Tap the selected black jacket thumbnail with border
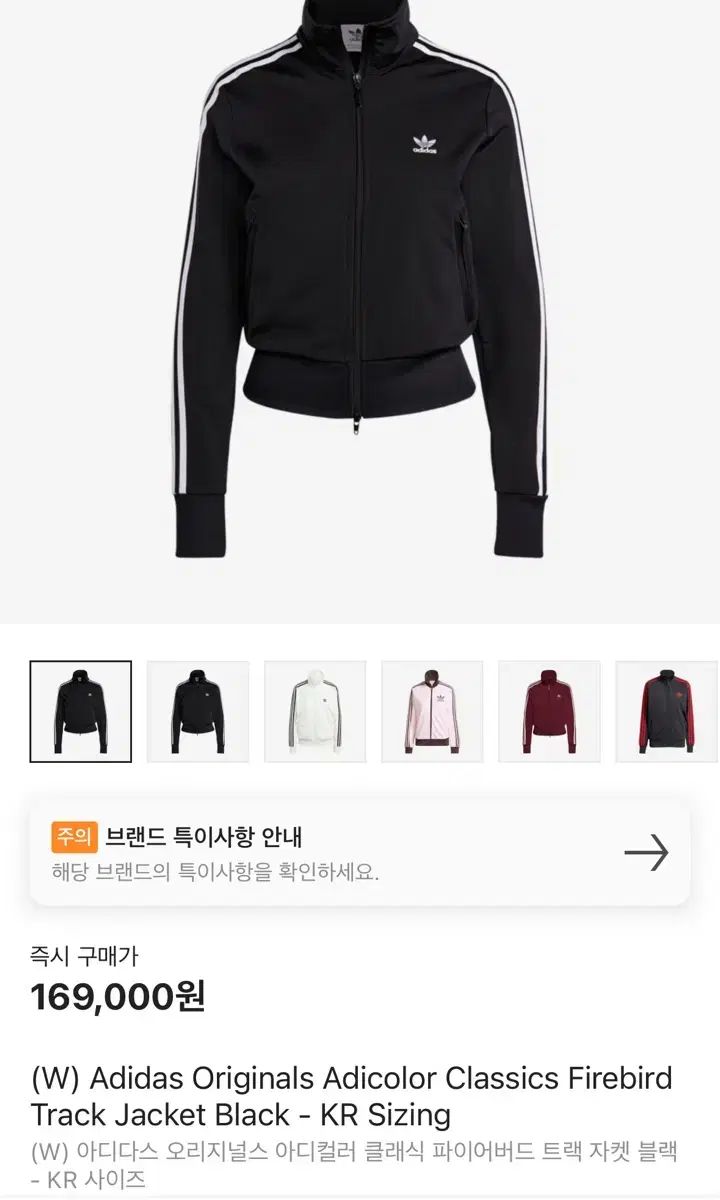The height and width of the screenshot is (1200, 720). (81, 712)
